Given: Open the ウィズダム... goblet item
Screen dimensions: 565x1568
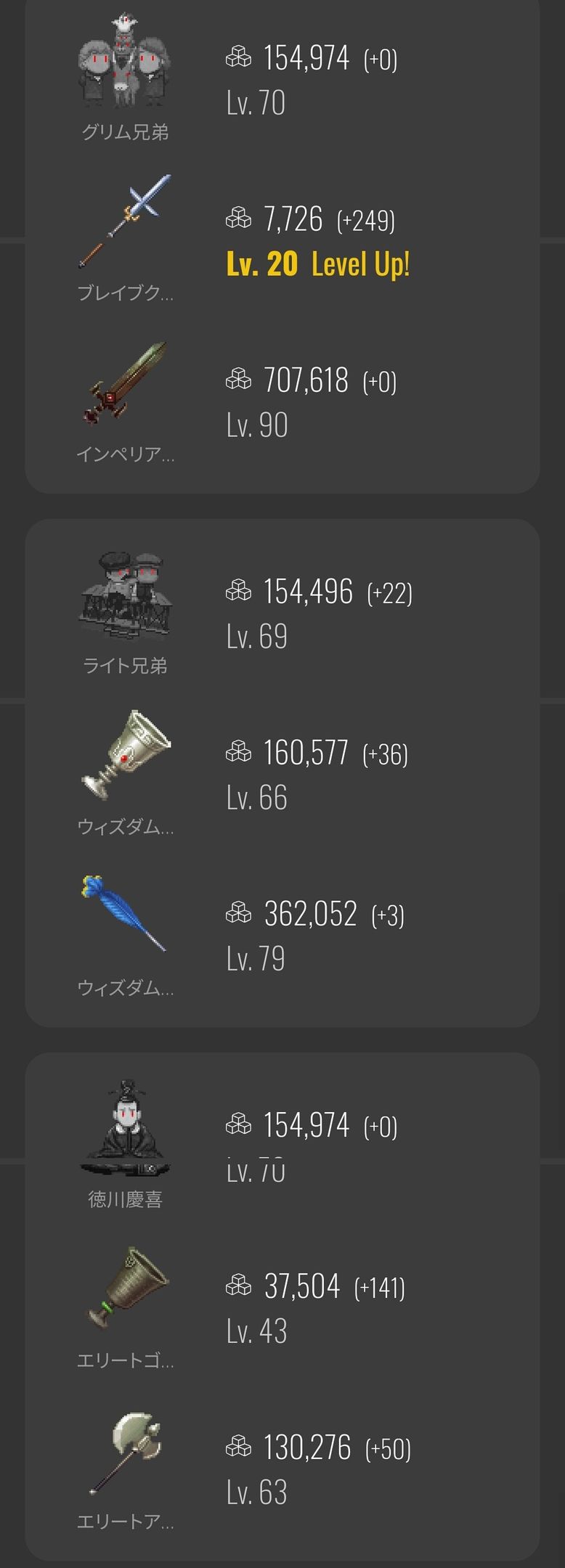Looking at the screenshot, I should (125, 756).
